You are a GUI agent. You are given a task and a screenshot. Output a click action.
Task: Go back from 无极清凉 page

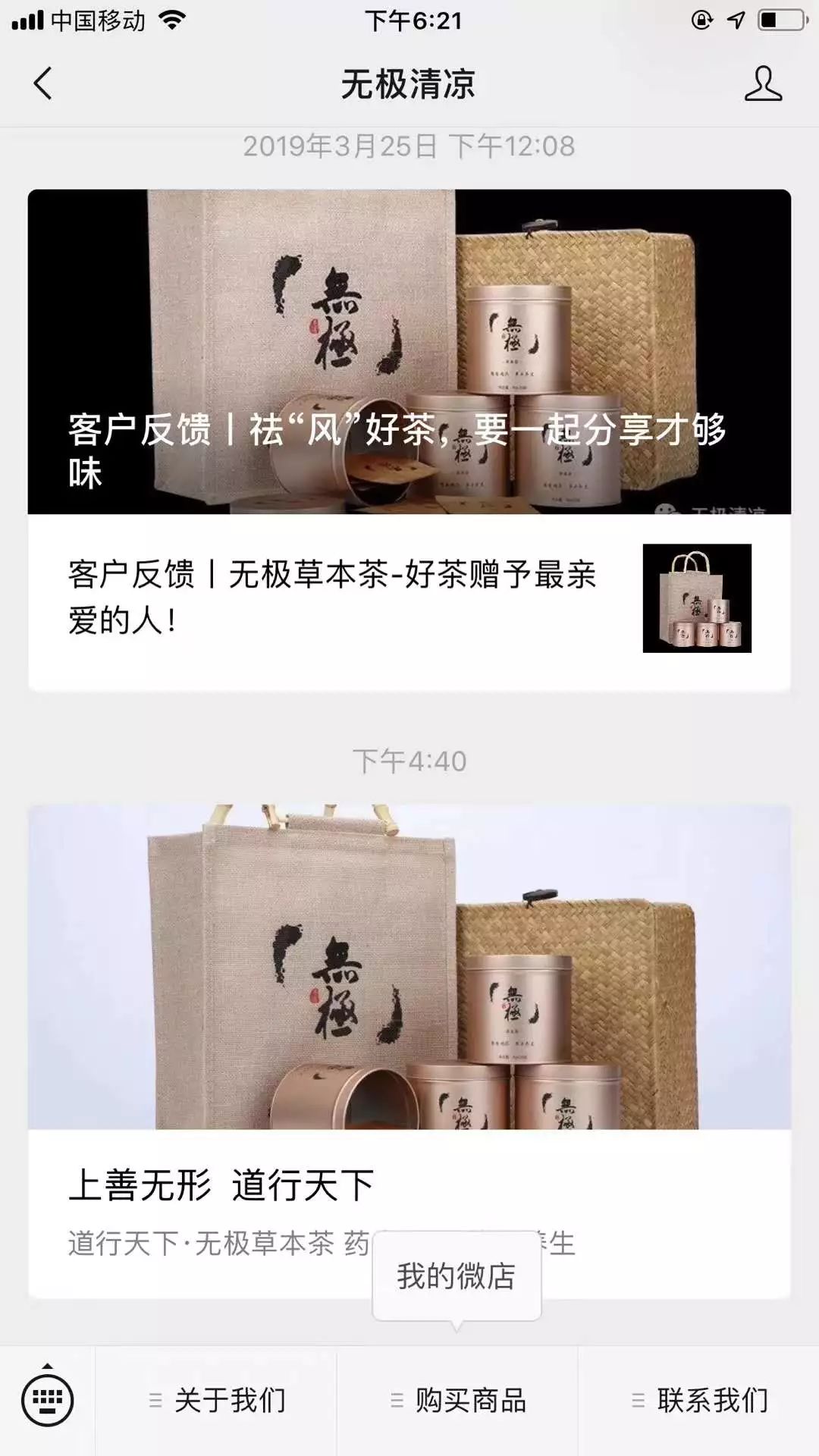[x=43, y=83]
